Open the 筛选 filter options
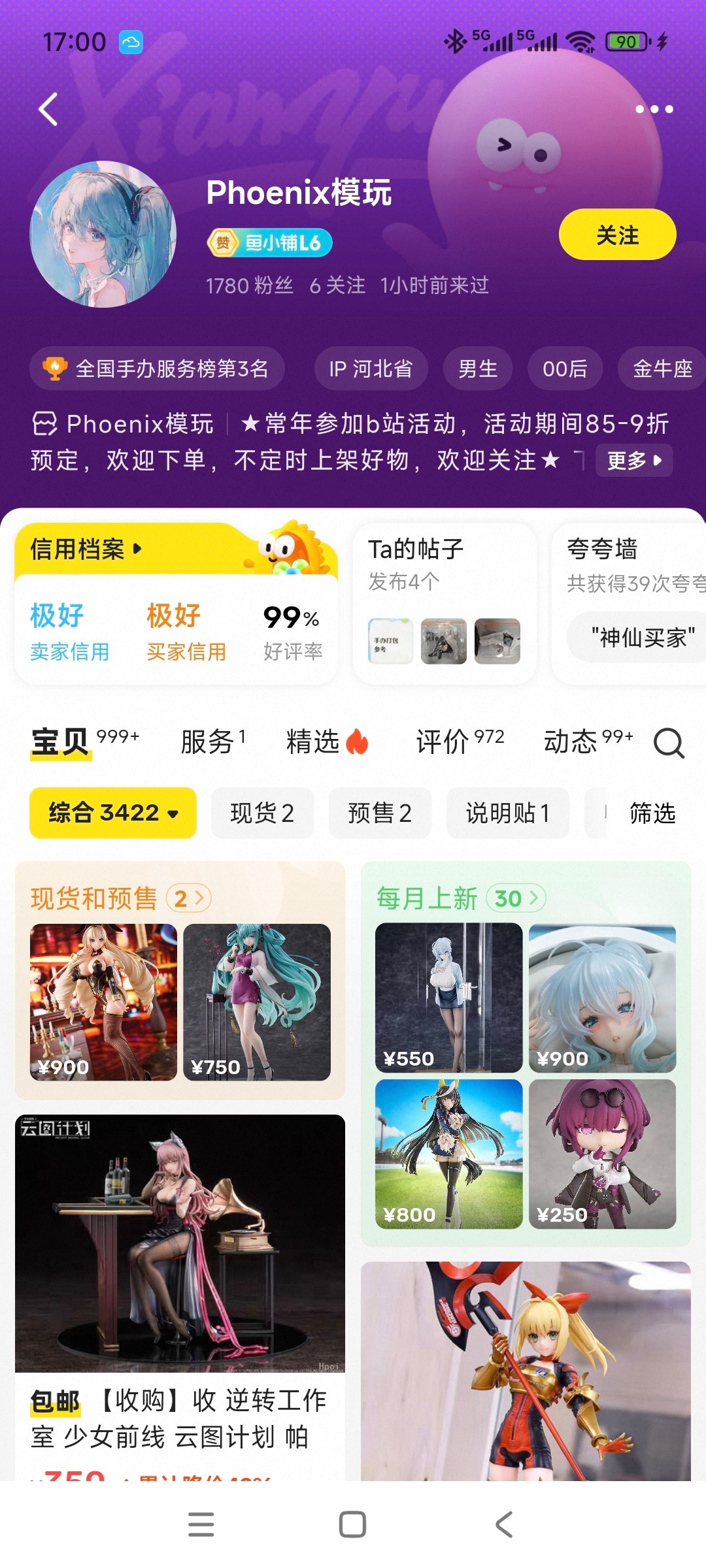 pos(652,813)
